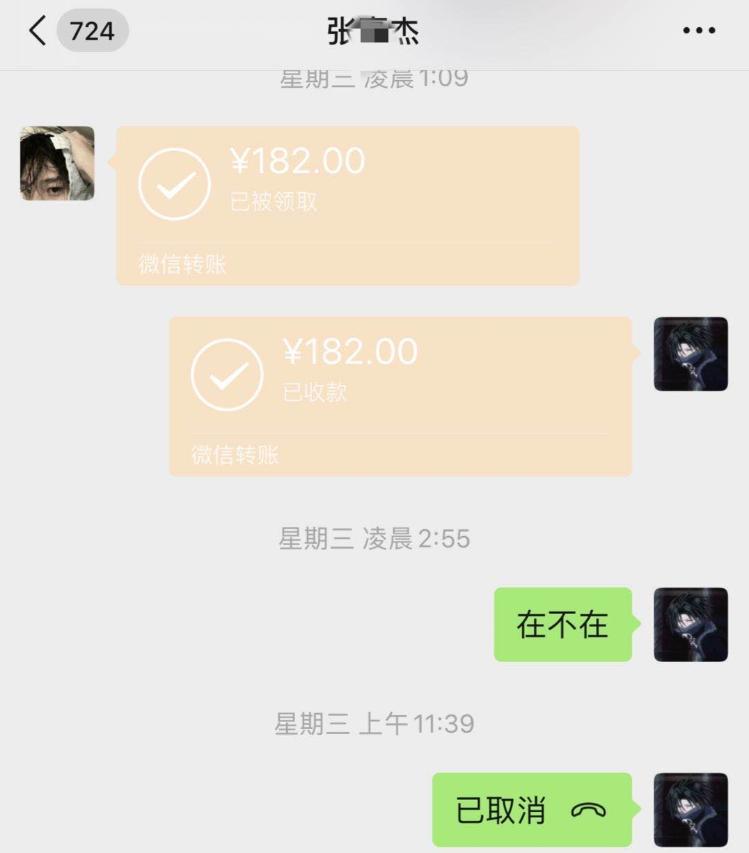This screenshot has width=749, height=853.
Task: Open the ¥182.00 transfer marked 已被领取
Action: click(x=347, y=205)
